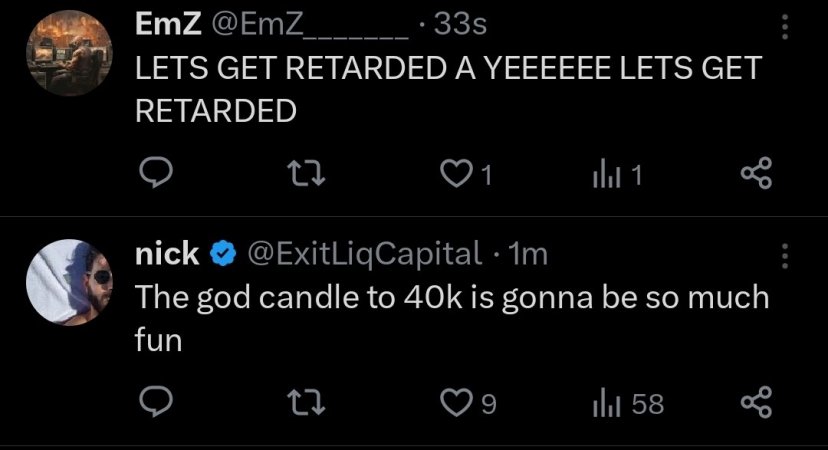
Task: Open overflow menu on nick's post
Action: tap(786, 256)
